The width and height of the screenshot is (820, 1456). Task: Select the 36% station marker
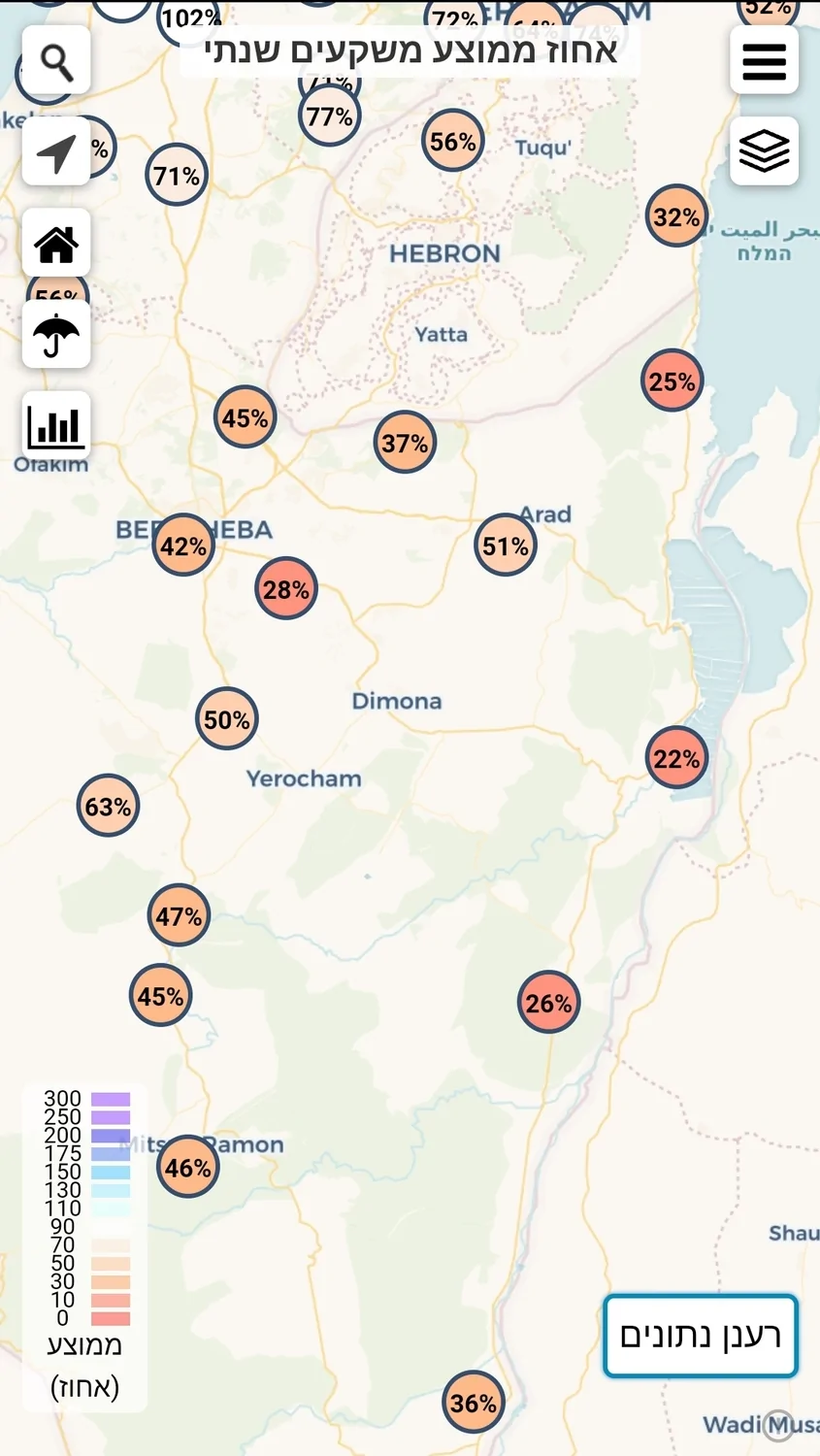474,1403
